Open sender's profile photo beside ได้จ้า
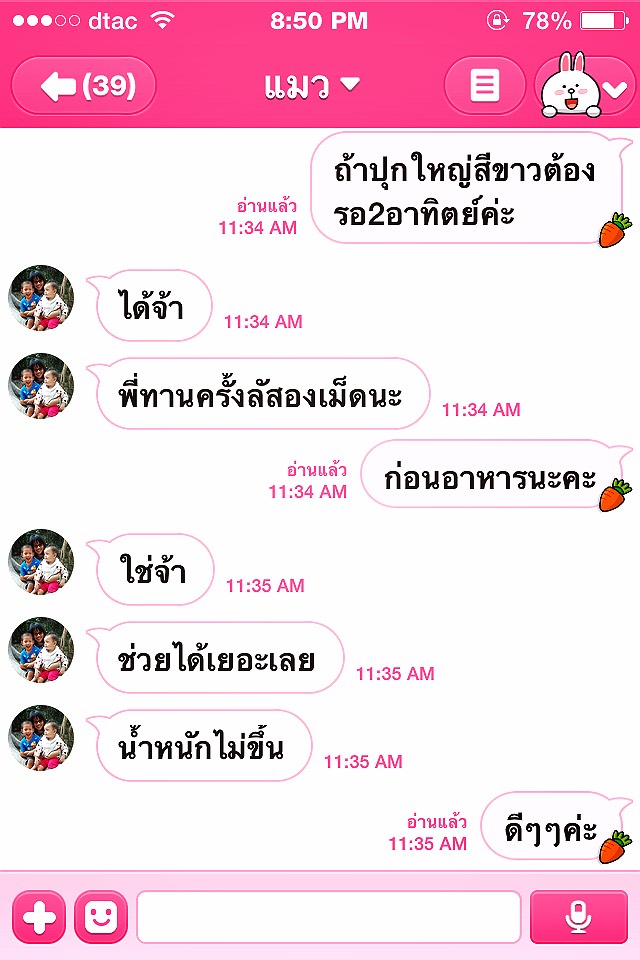 [42, 298]
